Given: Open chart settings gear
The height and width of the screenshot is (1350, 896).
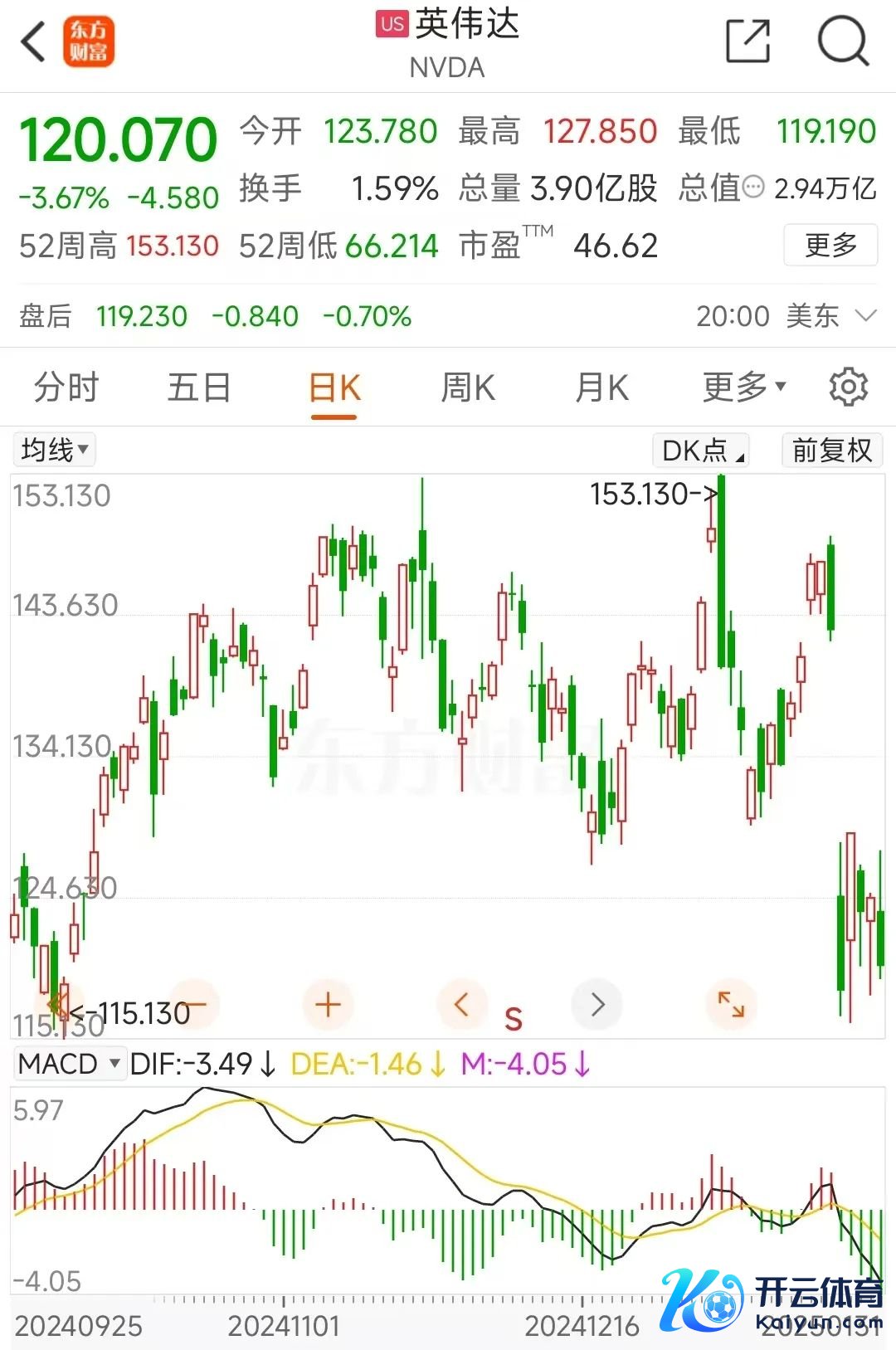Looking at the screenshot, I should pos(848,387).
